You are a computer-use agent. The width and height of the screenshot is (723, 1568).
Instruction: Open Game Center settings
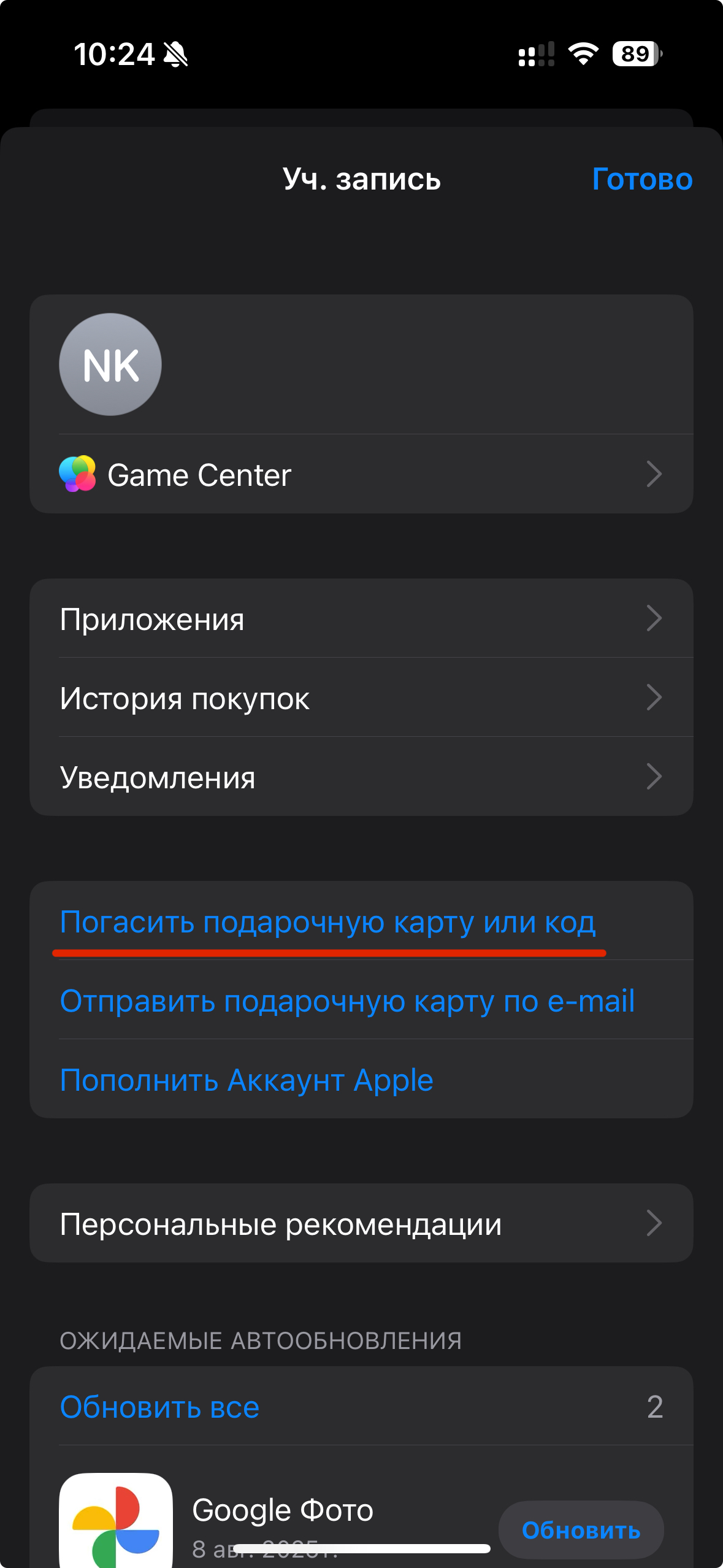[361, 474]
